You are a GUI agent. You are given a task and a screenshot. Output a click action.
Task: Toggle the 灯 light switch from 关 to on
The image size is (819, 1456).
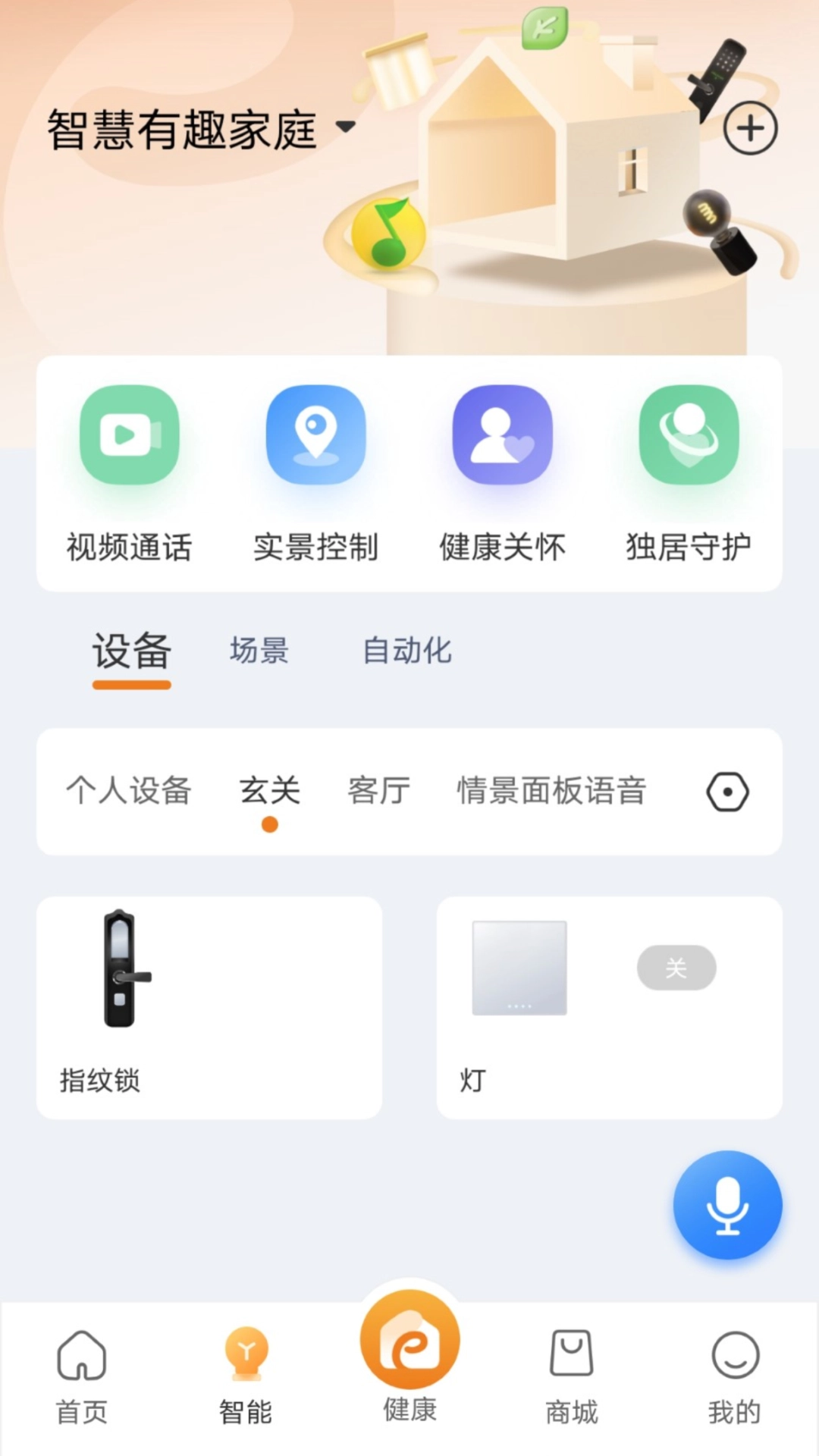click(x=676, y=968)
